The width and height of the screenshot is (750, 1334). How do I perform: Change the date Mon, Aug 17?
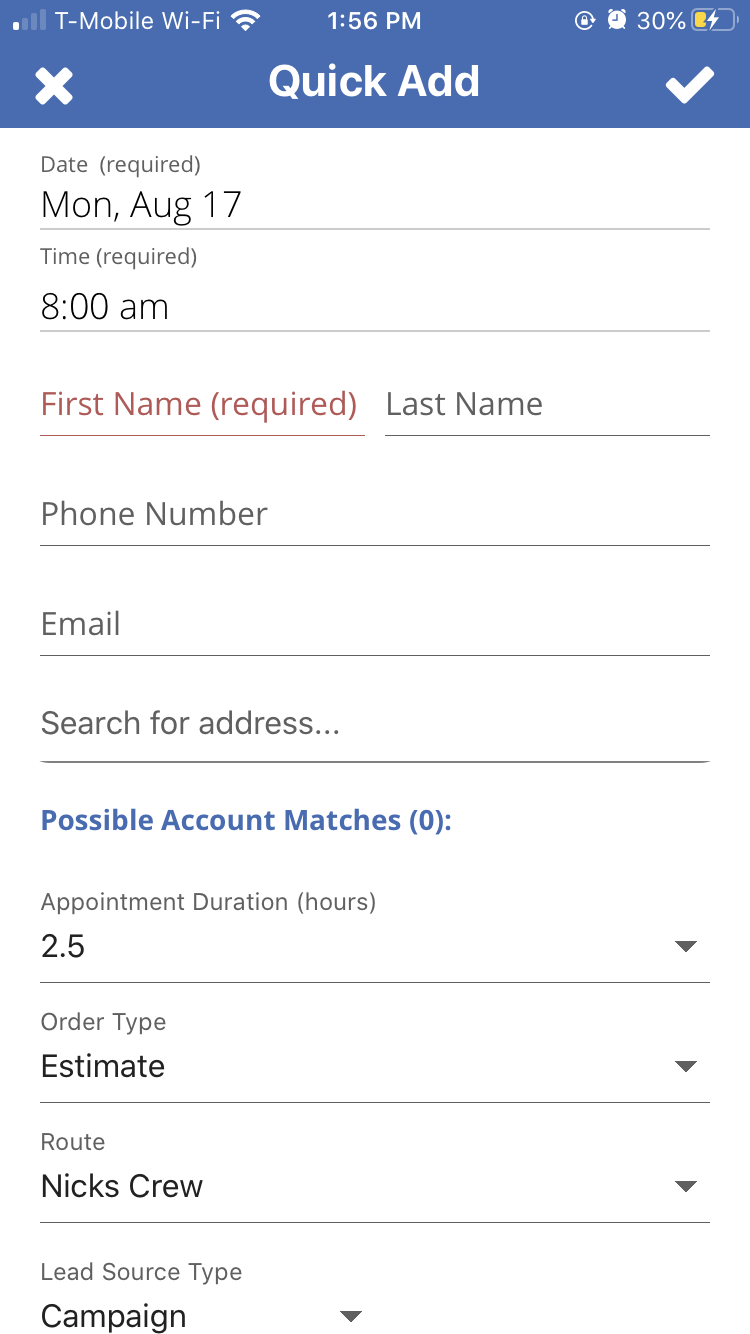click(x=374, y=205)
